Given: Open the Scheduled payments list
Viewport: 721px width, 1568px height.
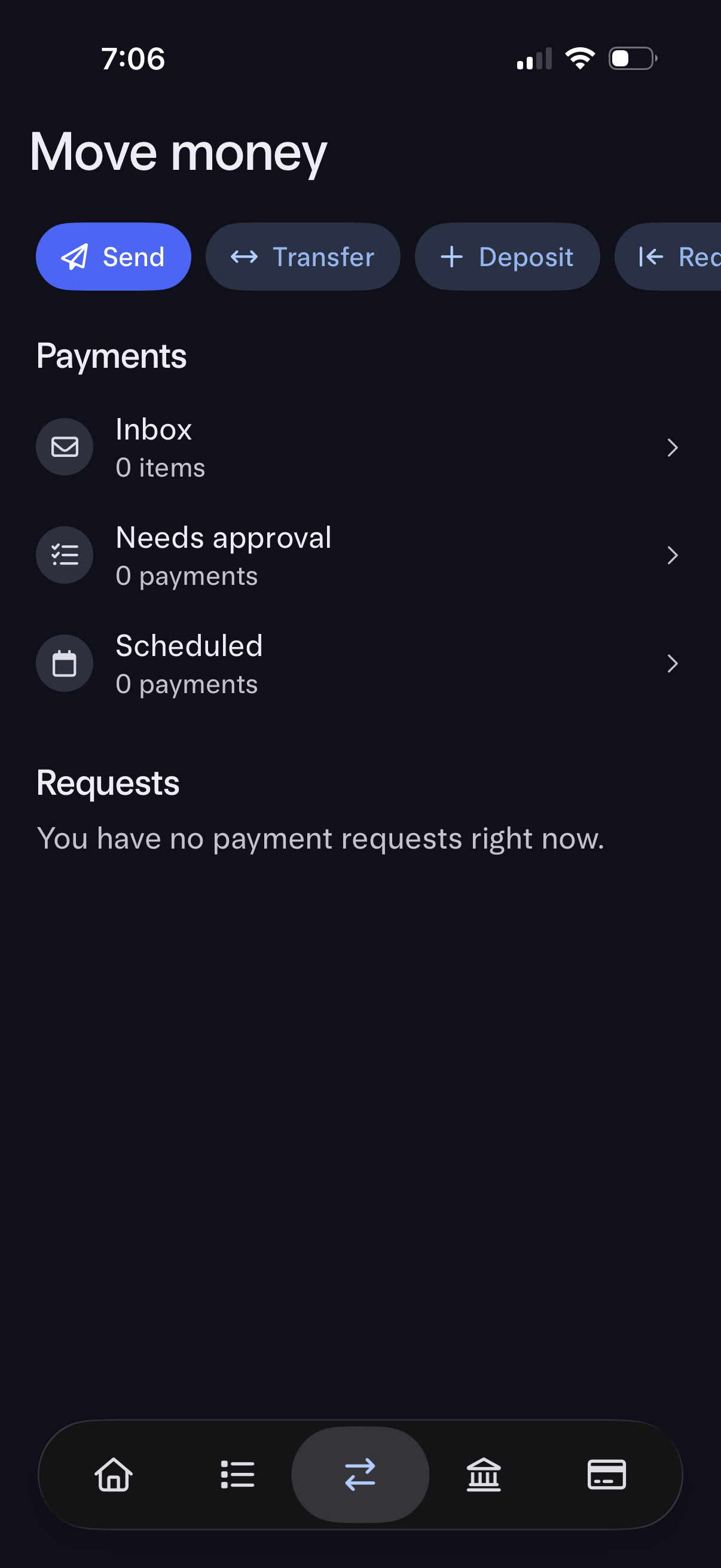Looking at the screenshot, I should point(304,663).
